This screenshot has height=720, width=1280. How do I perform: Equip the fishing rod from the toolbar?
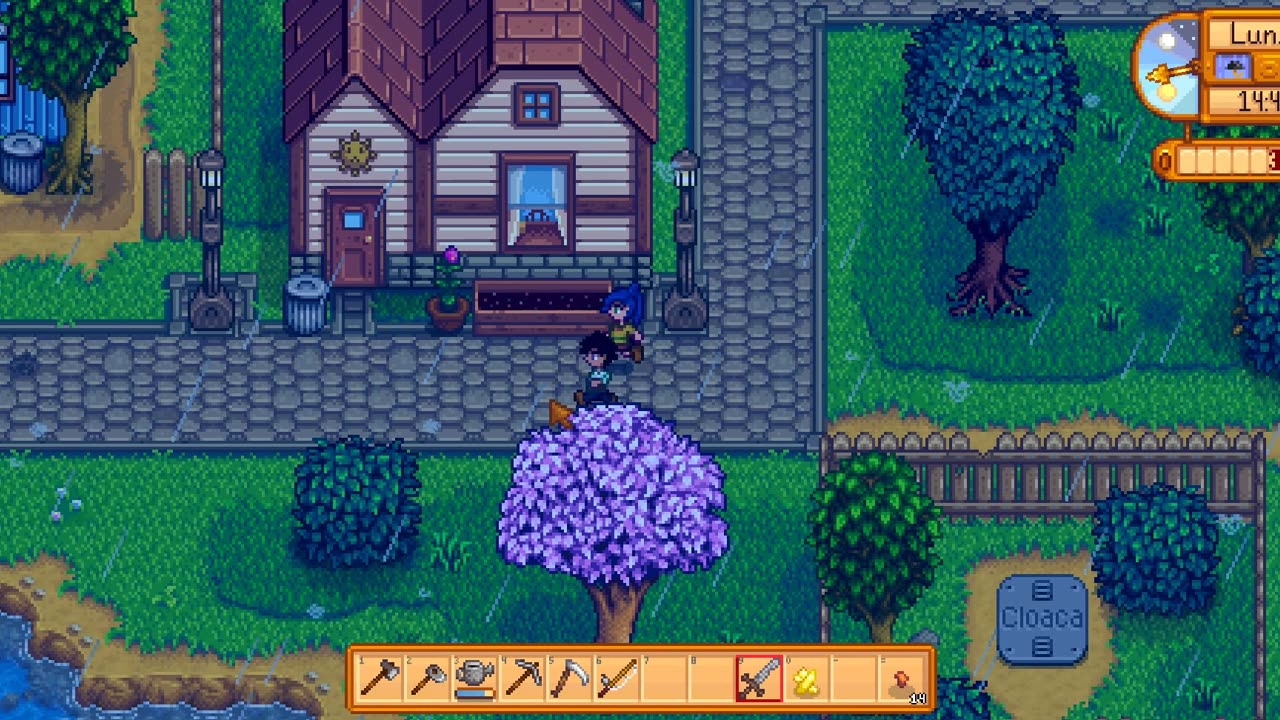pos(617,680)
